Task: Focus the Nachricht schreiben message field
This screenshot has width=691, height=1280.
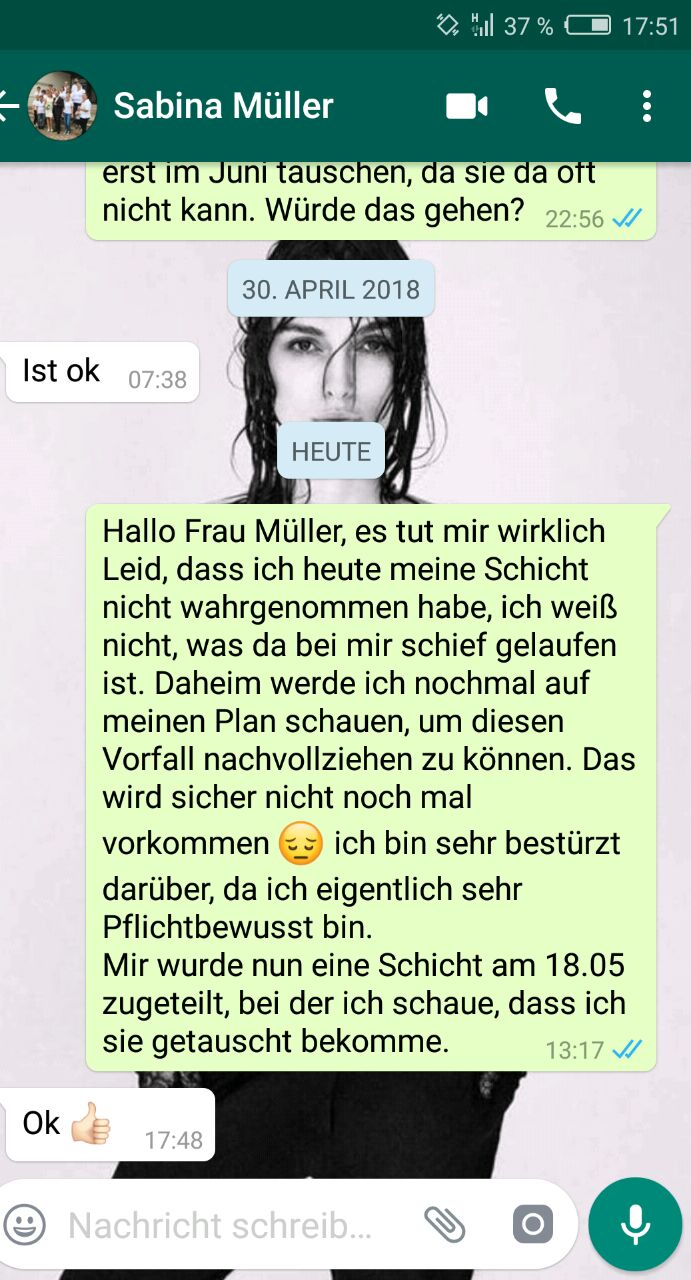Action: coord(220,1225)
